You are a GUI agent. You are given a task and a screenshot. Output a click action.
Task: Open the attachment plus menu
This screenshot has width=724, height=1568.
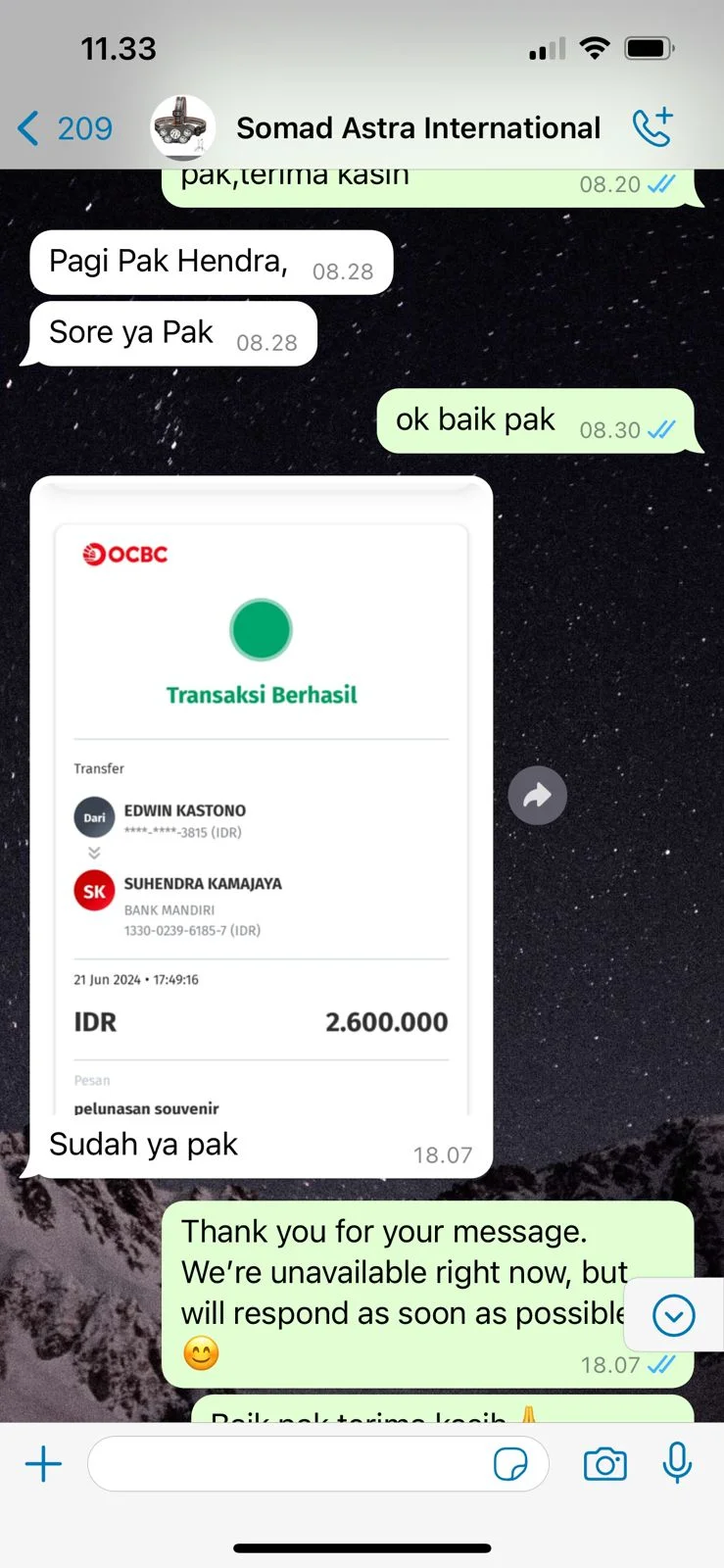pos(43,1464)
